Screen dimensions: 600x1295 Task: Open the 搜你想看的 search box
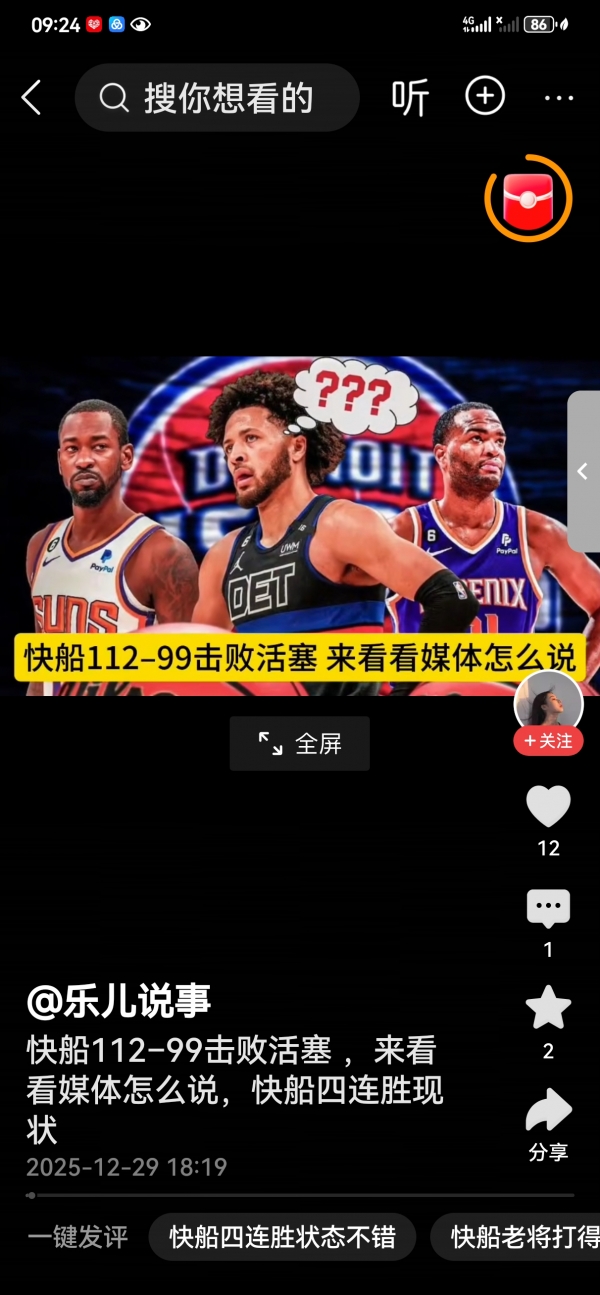[x=216, y=98]
